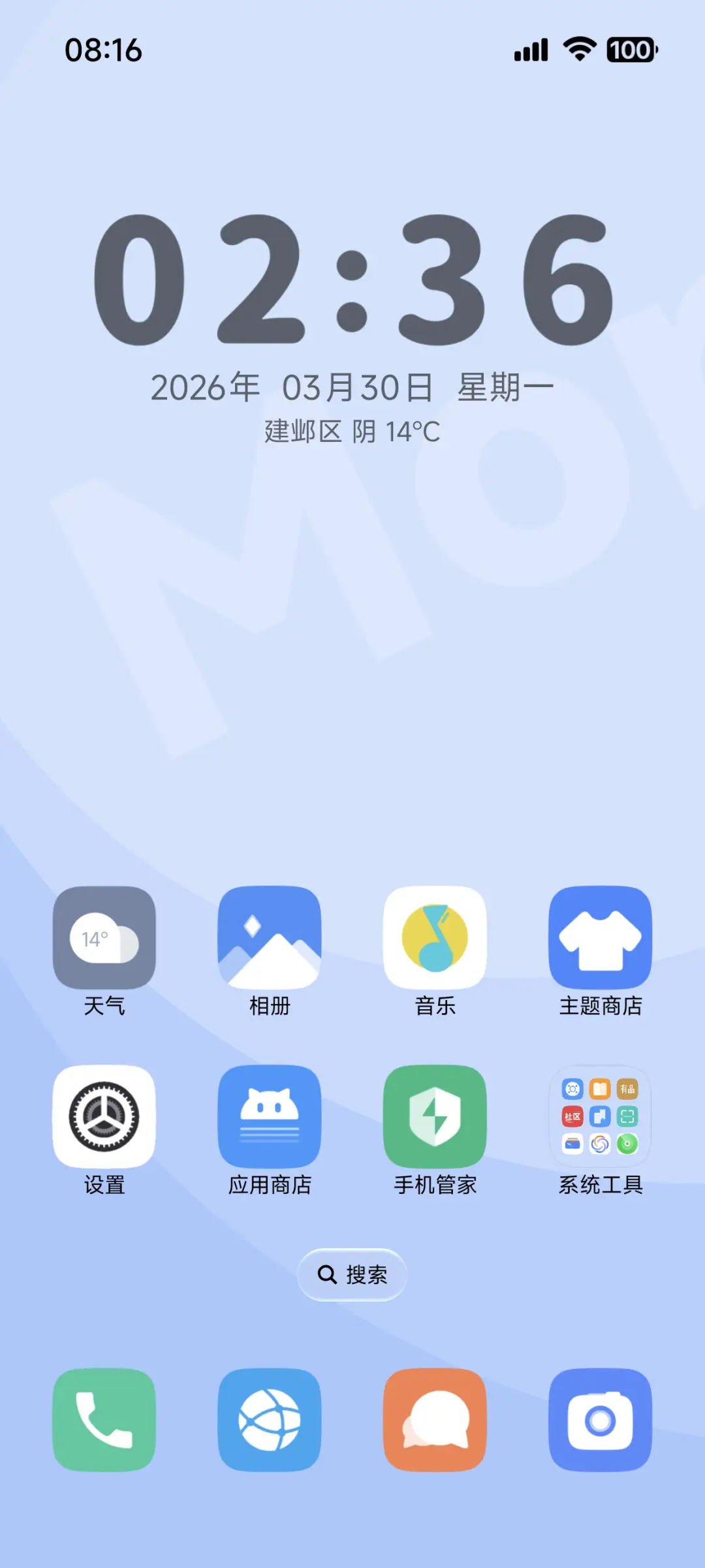This screenshot has height=1568, width=705.
Task: Launch the 应用商店 app store
Action: (x=270, y=1118)
